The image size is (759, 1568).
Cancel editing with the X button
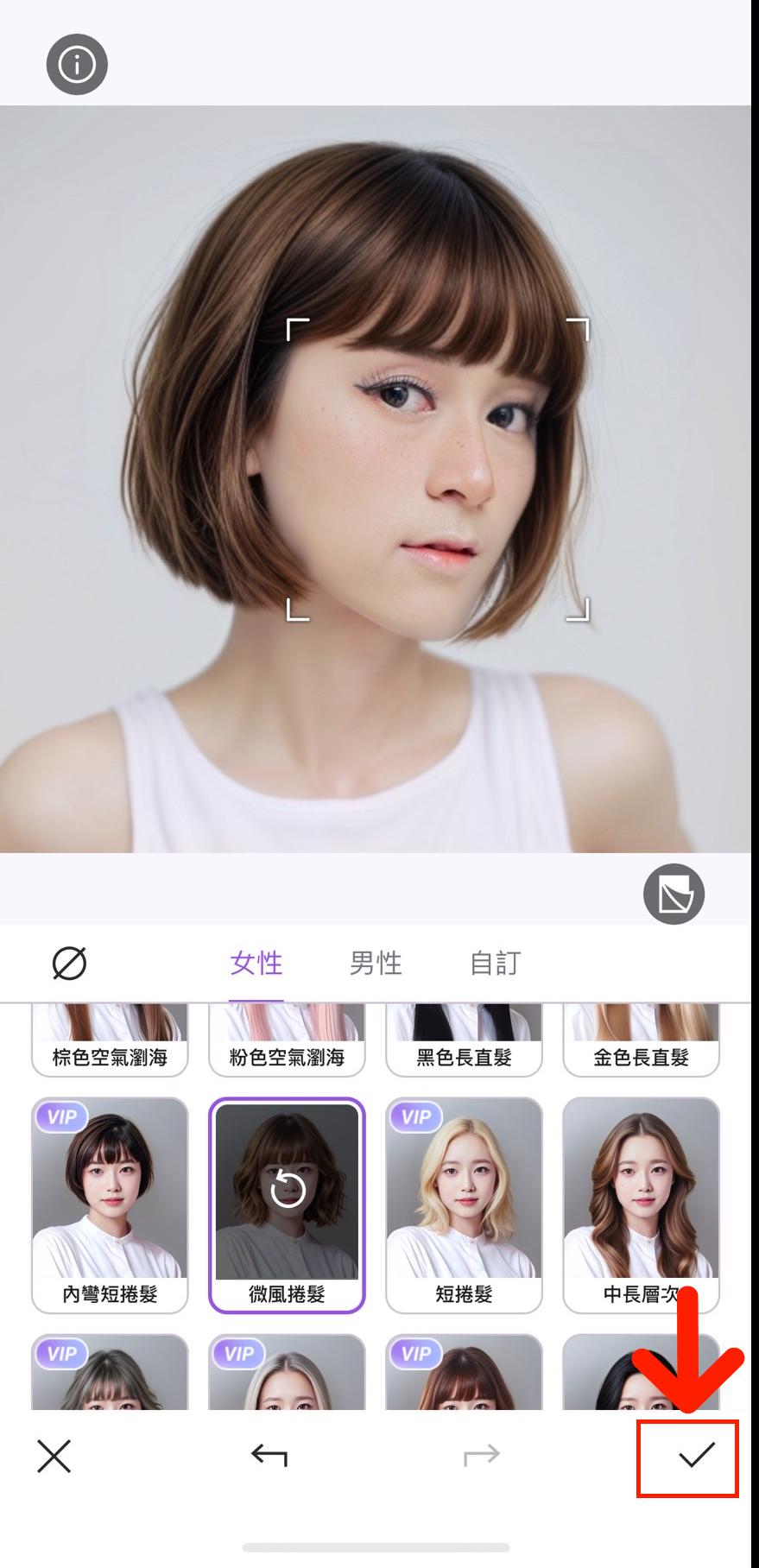(x=54, y=1456)
